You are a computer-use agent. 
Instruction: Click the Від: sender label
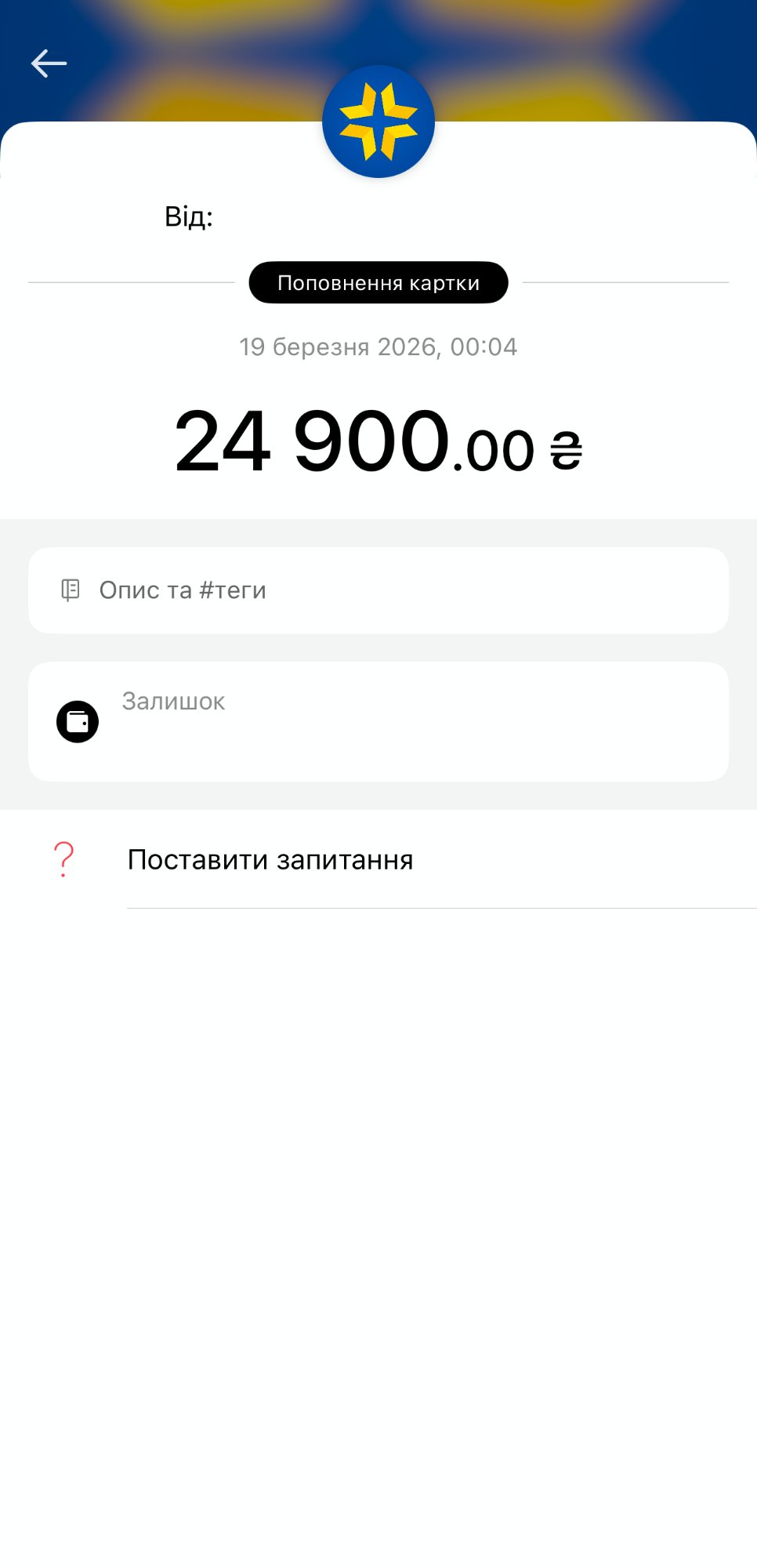pos(187,216)
